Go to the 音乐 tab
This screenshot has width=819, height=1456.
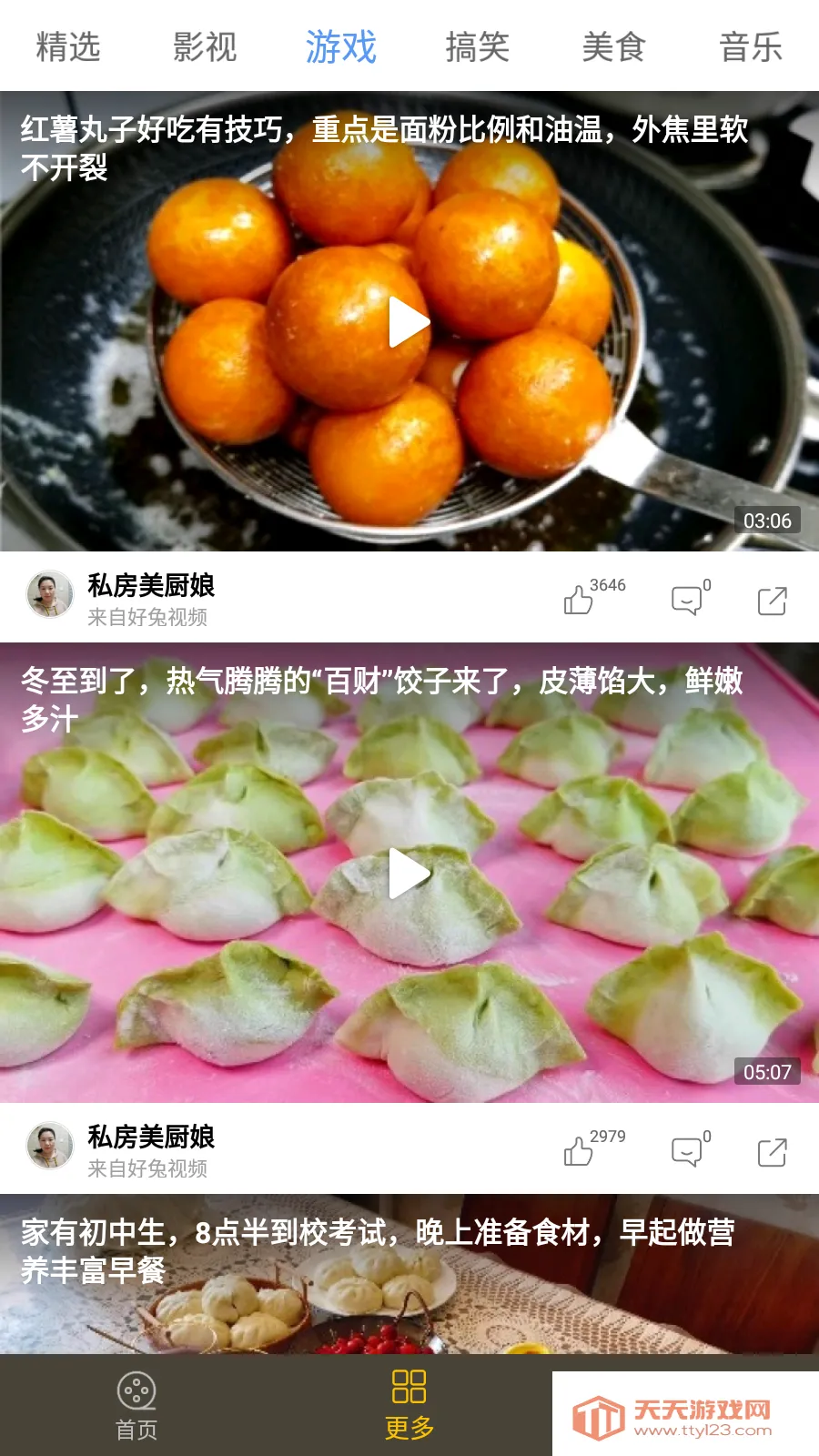tap(751, 46)
